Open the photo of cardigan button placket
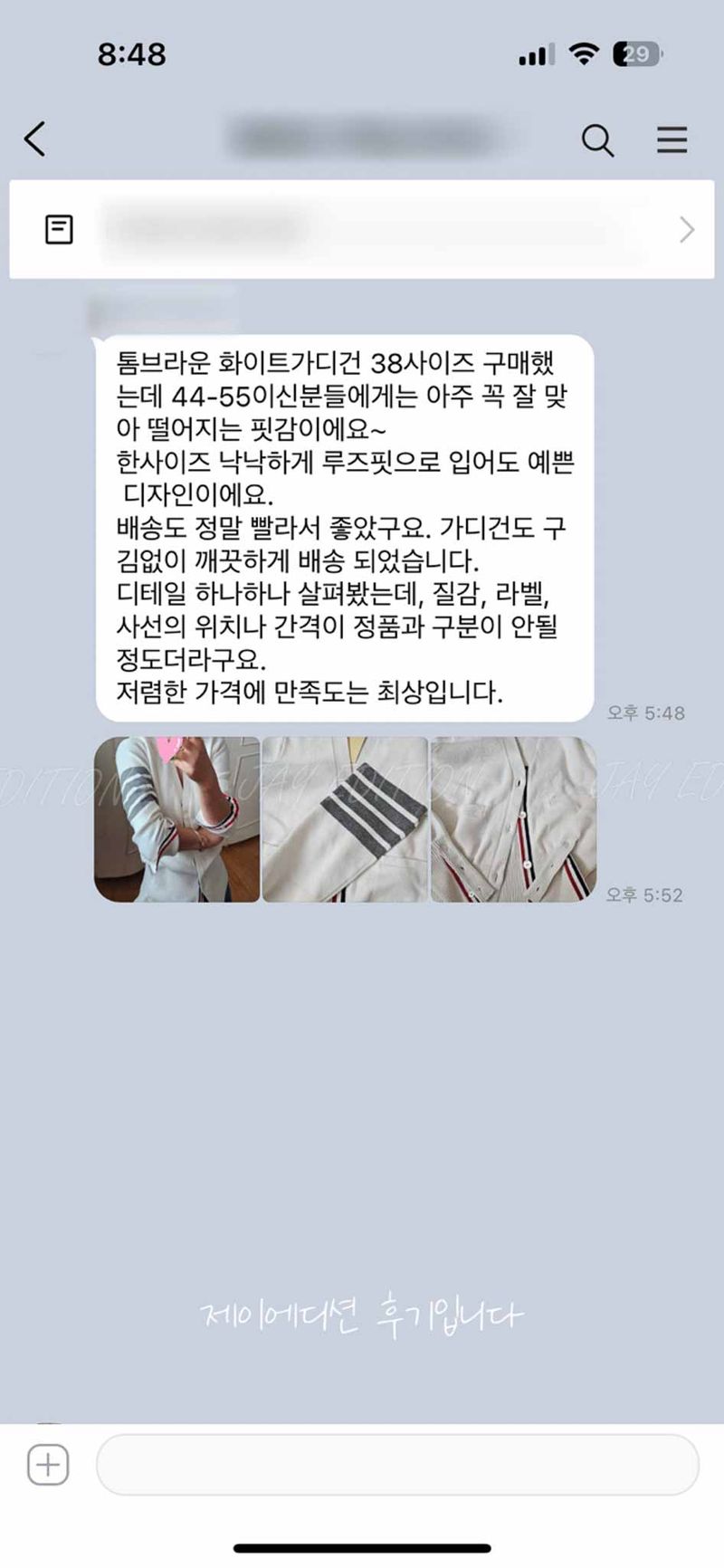 pyautogui.click(x=513, y=819)
